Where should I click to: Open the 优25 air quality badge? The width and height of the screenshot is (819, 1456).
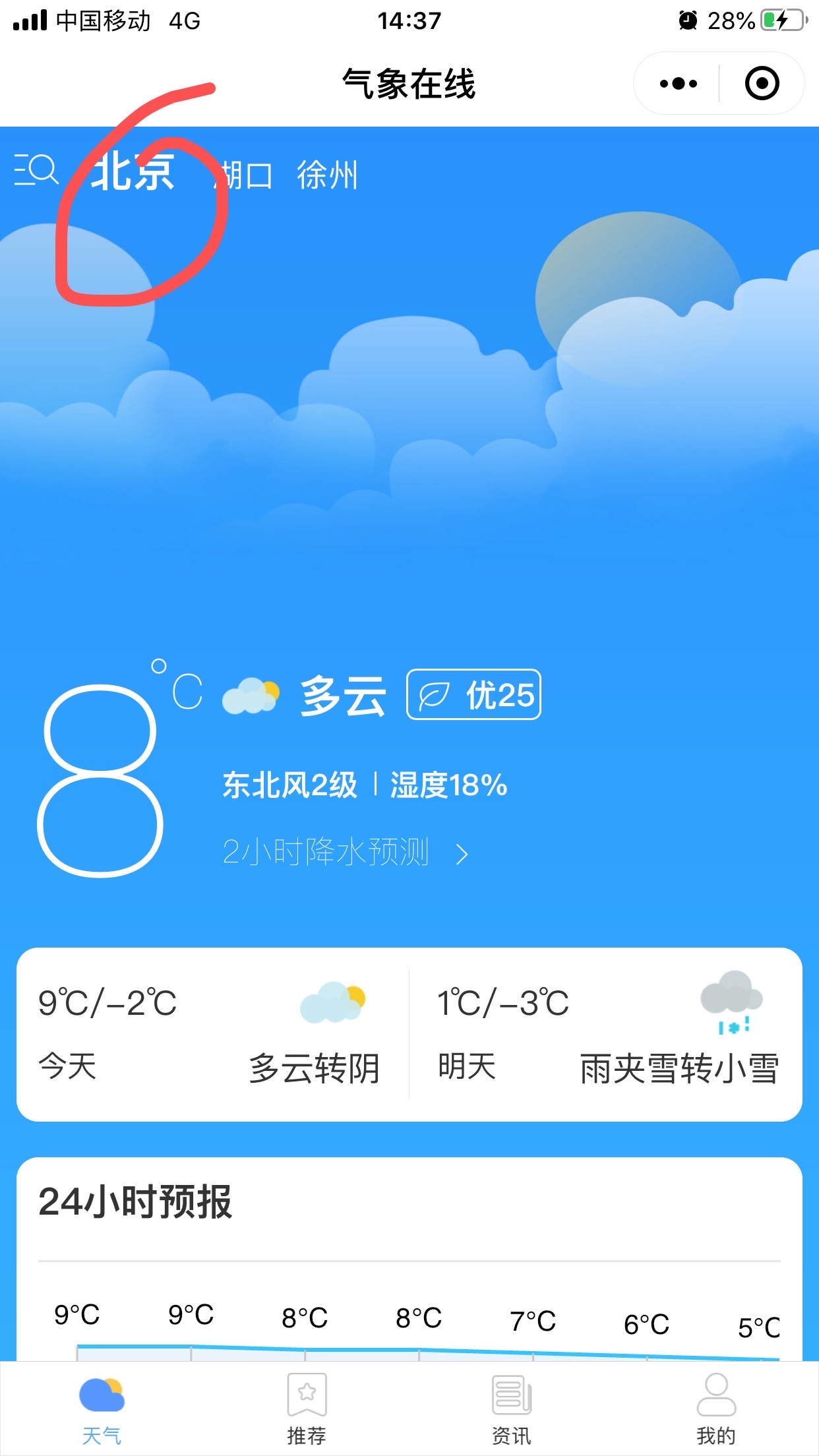click(473, 695)
